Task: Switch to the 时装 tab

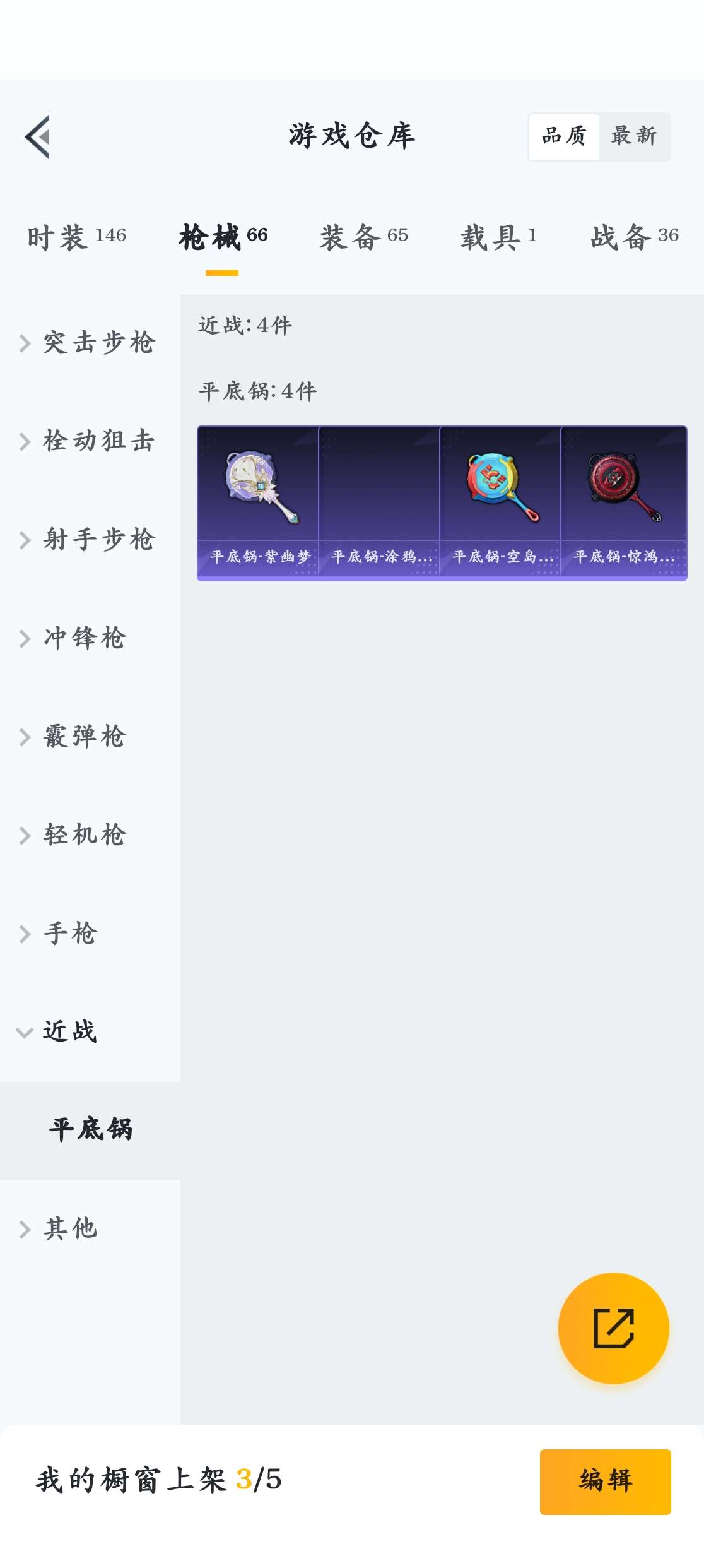Action: click(76, 237)
